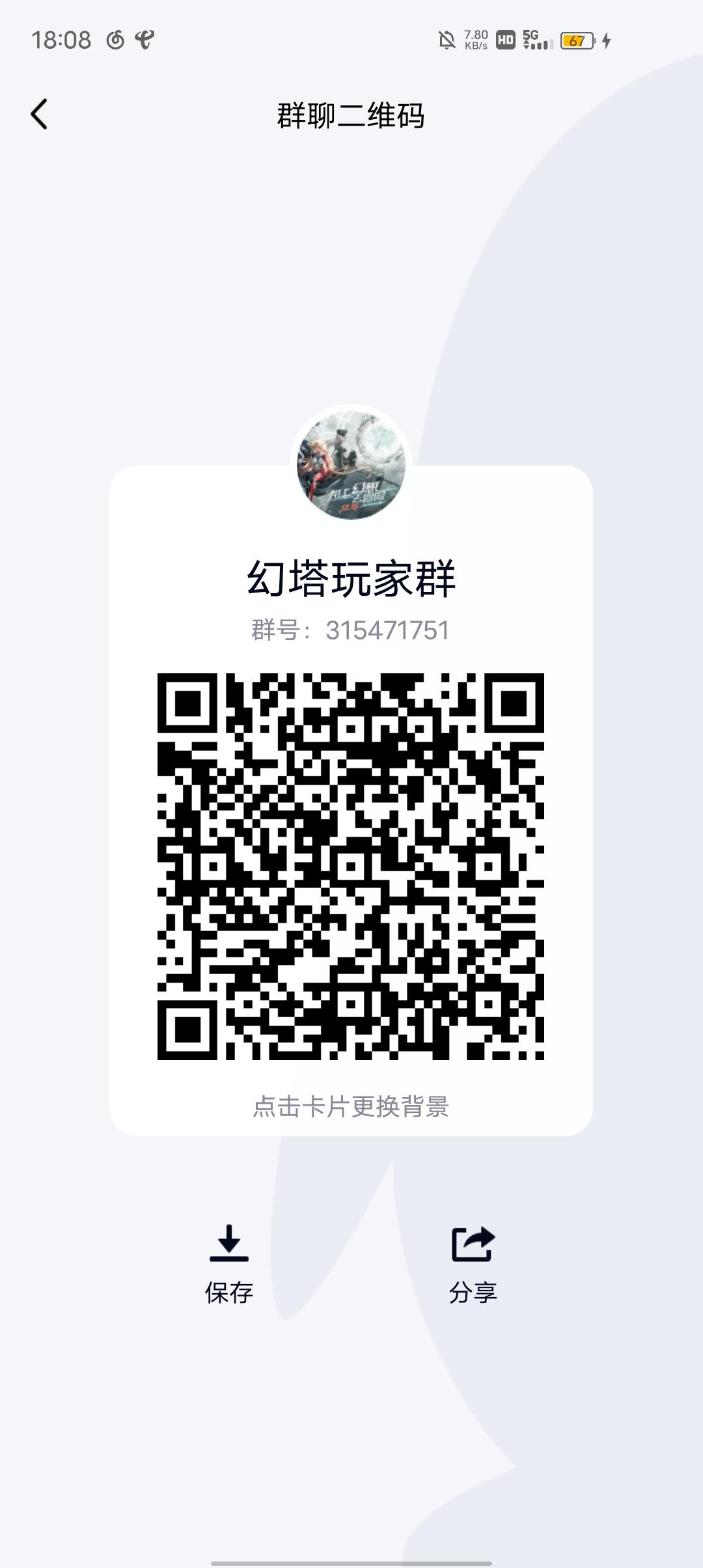Screen dimensions: 703x1568
Task: Tap the charging bolt icon
Action: [607, 40]
